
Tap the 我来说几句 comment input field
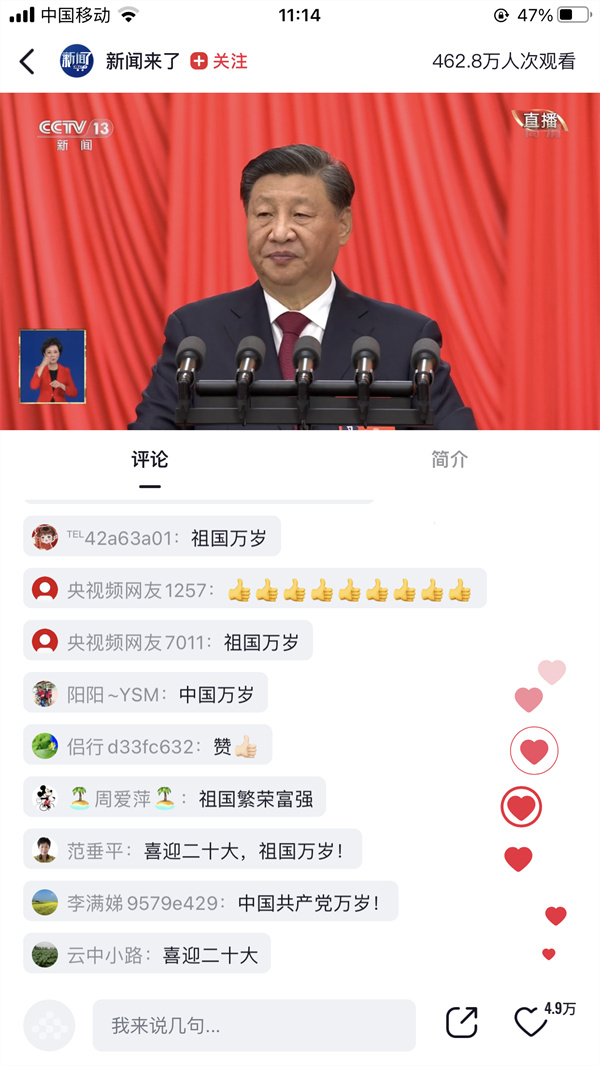pyautogui.click(x=254, y=1025)
